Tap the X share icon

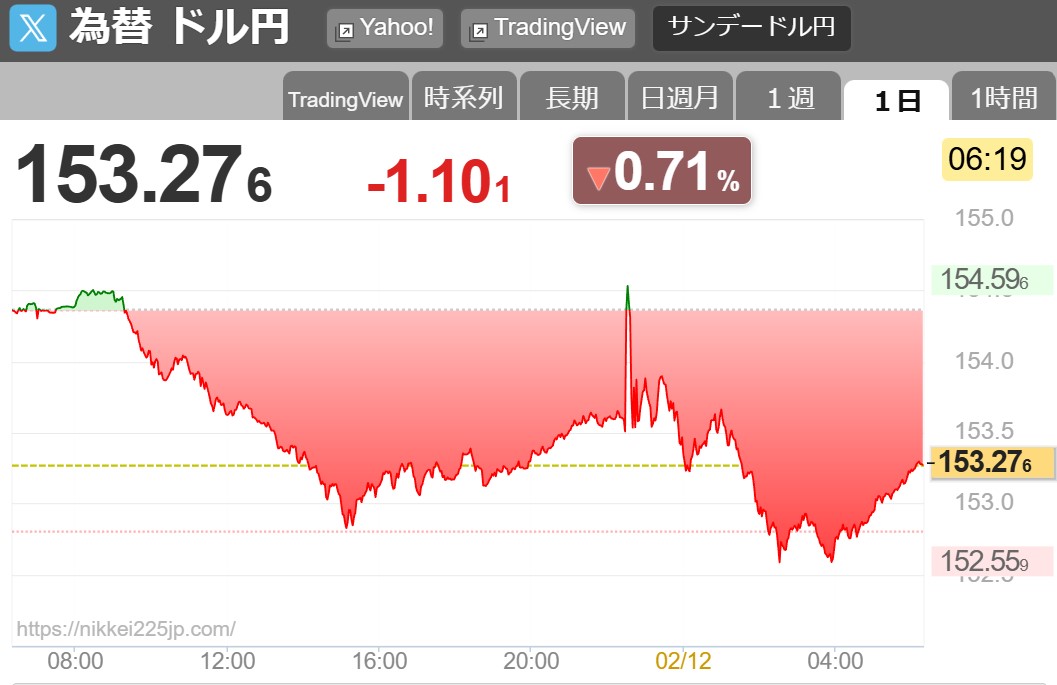(x=33, y=28)
